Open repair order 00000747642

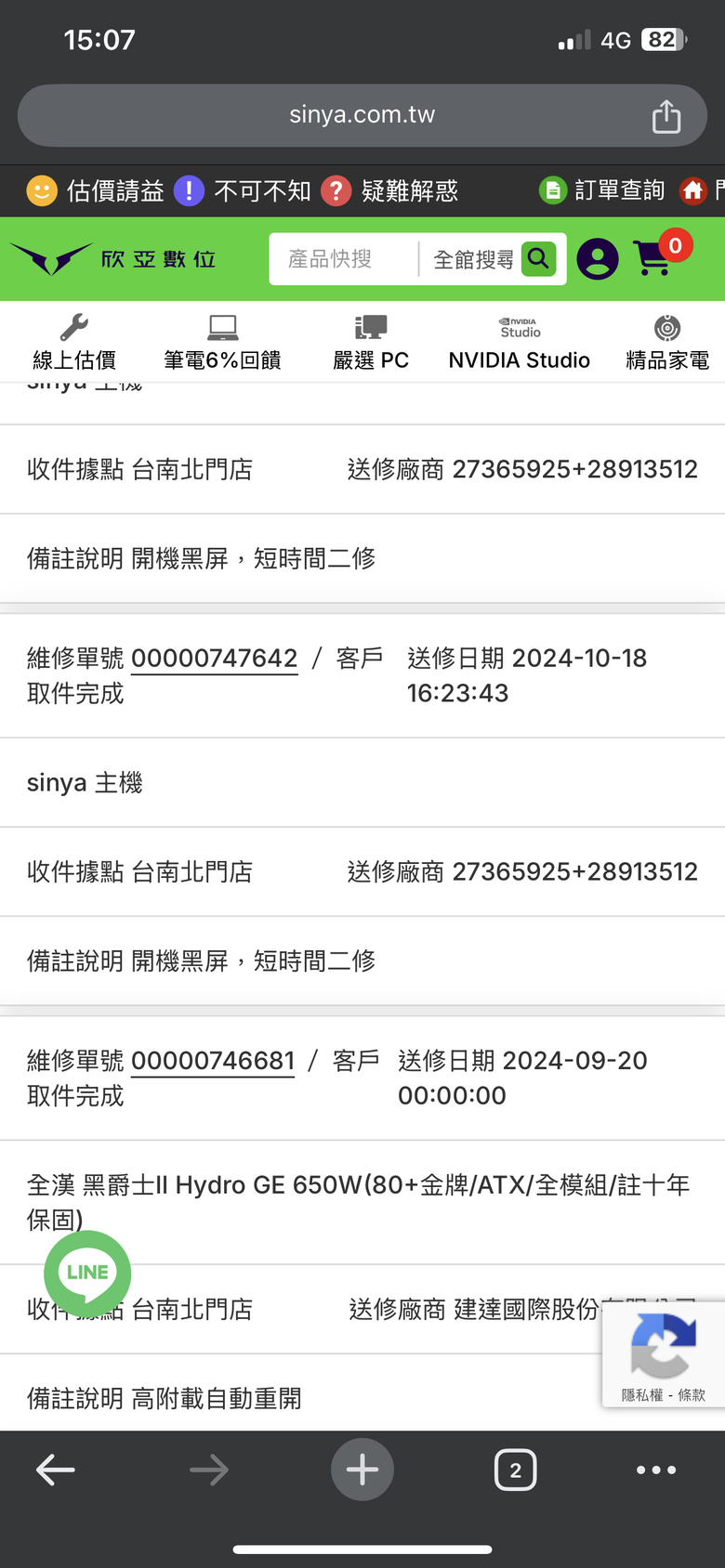[x=215, y=658]
